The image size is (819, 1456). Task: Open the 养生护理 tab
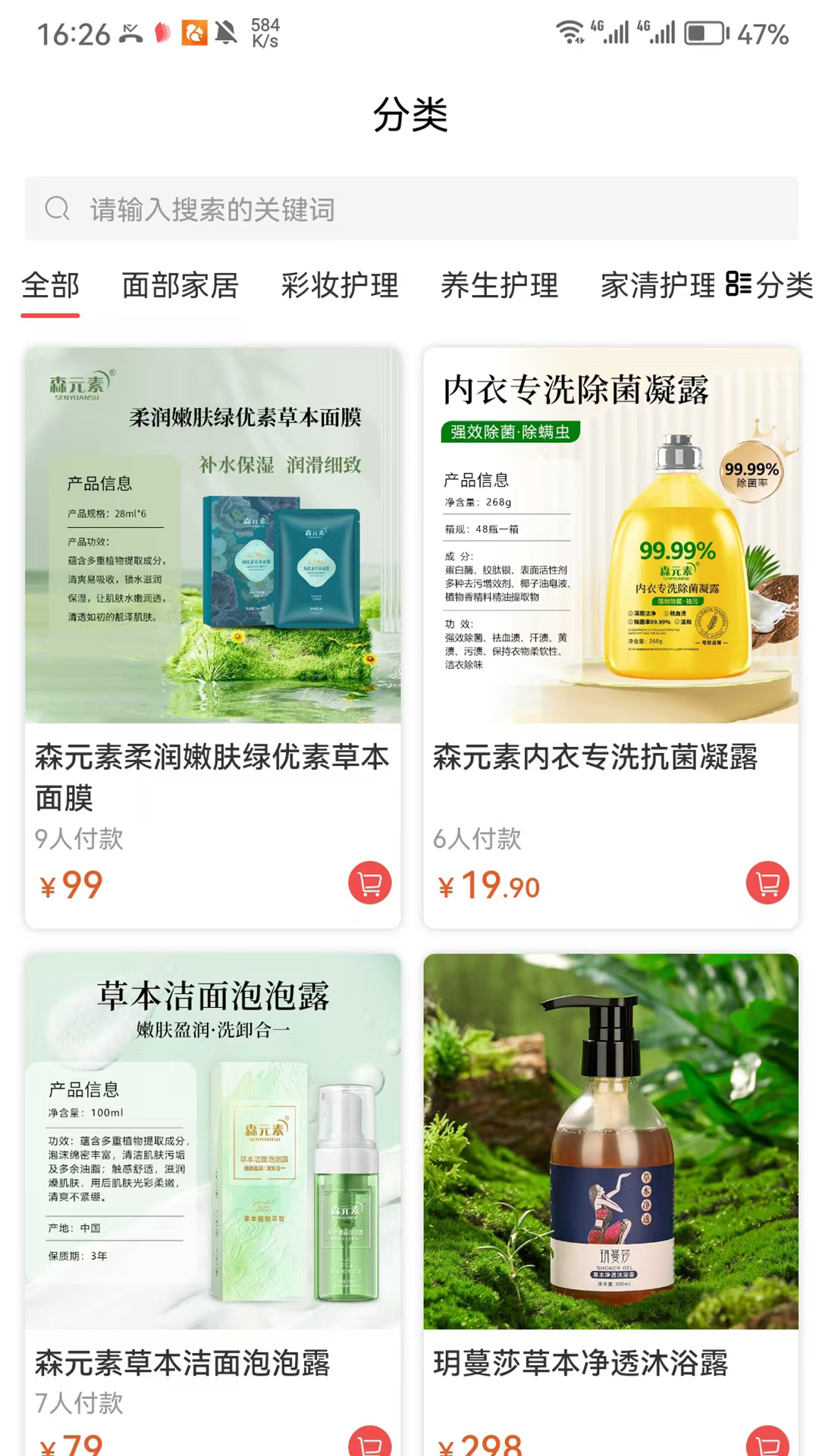click(499, 287)
